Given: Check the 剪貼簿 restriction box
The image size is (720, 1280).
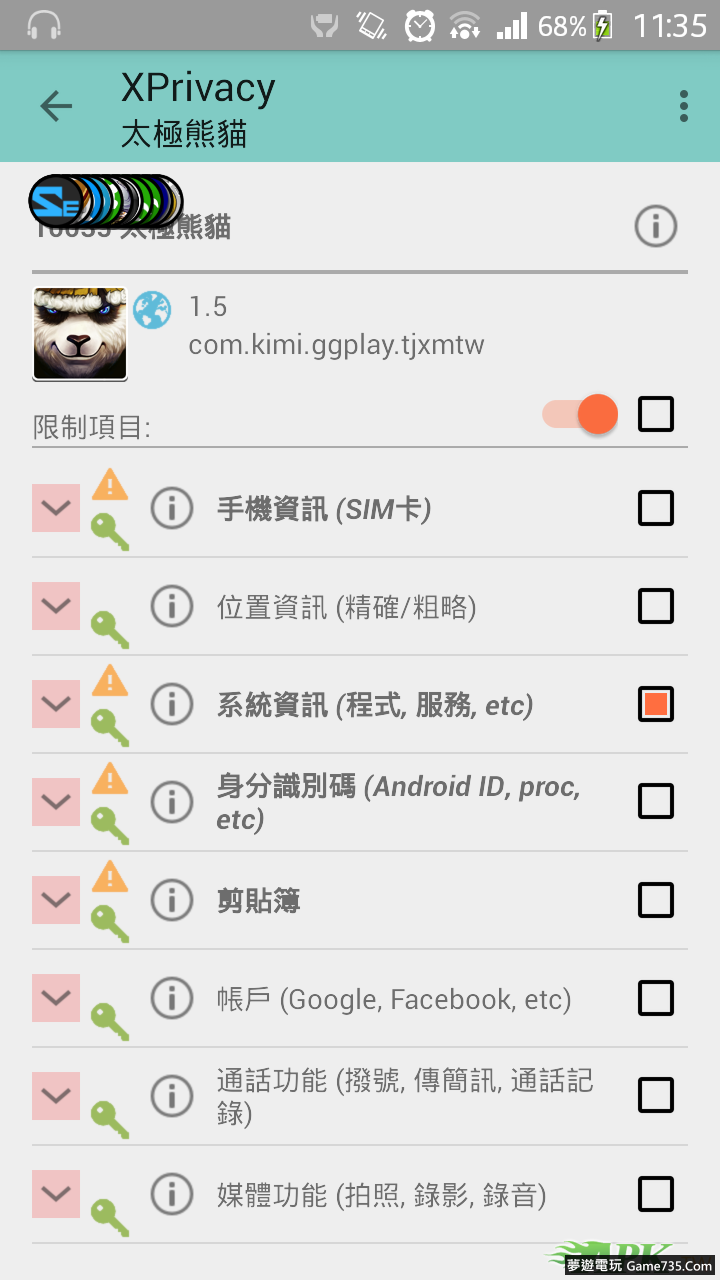Looking at the screenshot, I should click(x=656, y=900).
